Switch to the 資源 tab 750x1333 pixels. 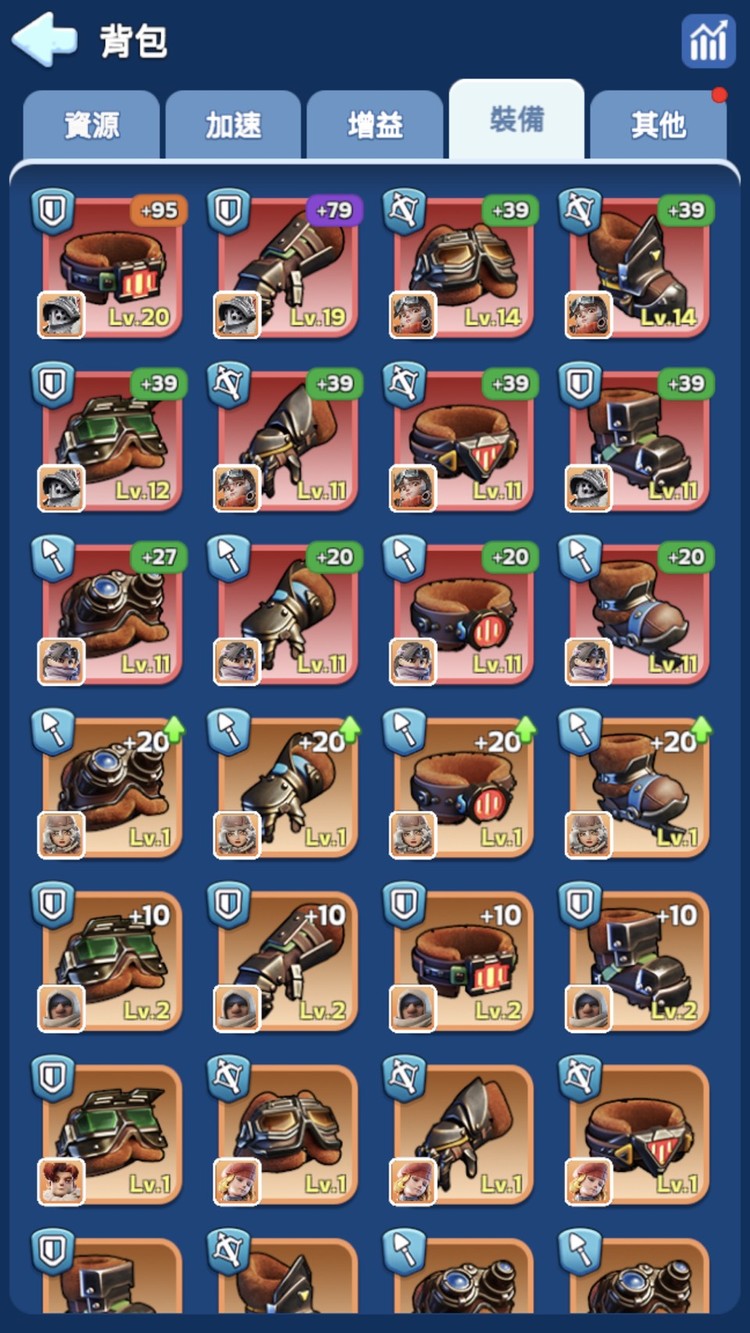91,125
